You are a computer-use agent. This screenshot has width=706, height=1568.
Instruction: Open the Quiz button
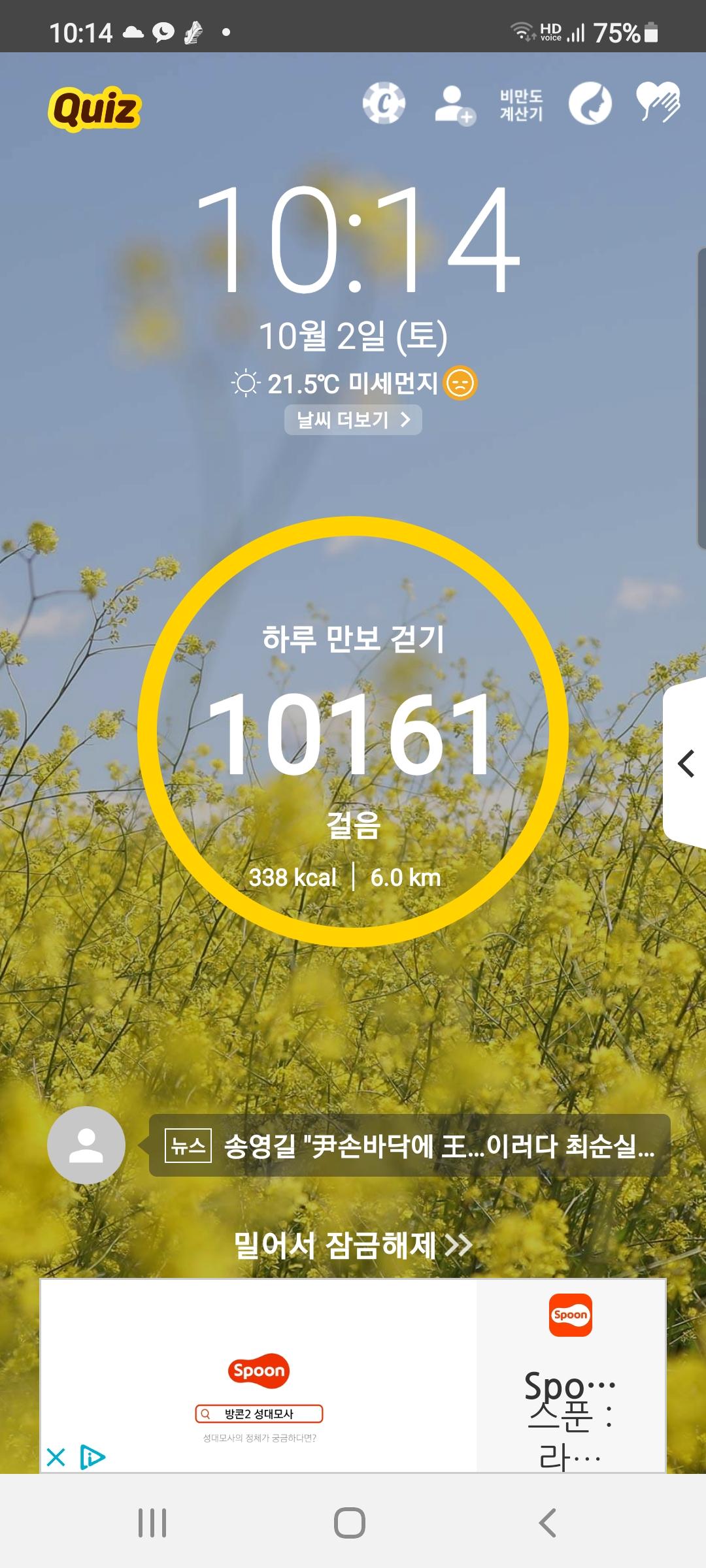pyautogui.click(x=95, y=108)
